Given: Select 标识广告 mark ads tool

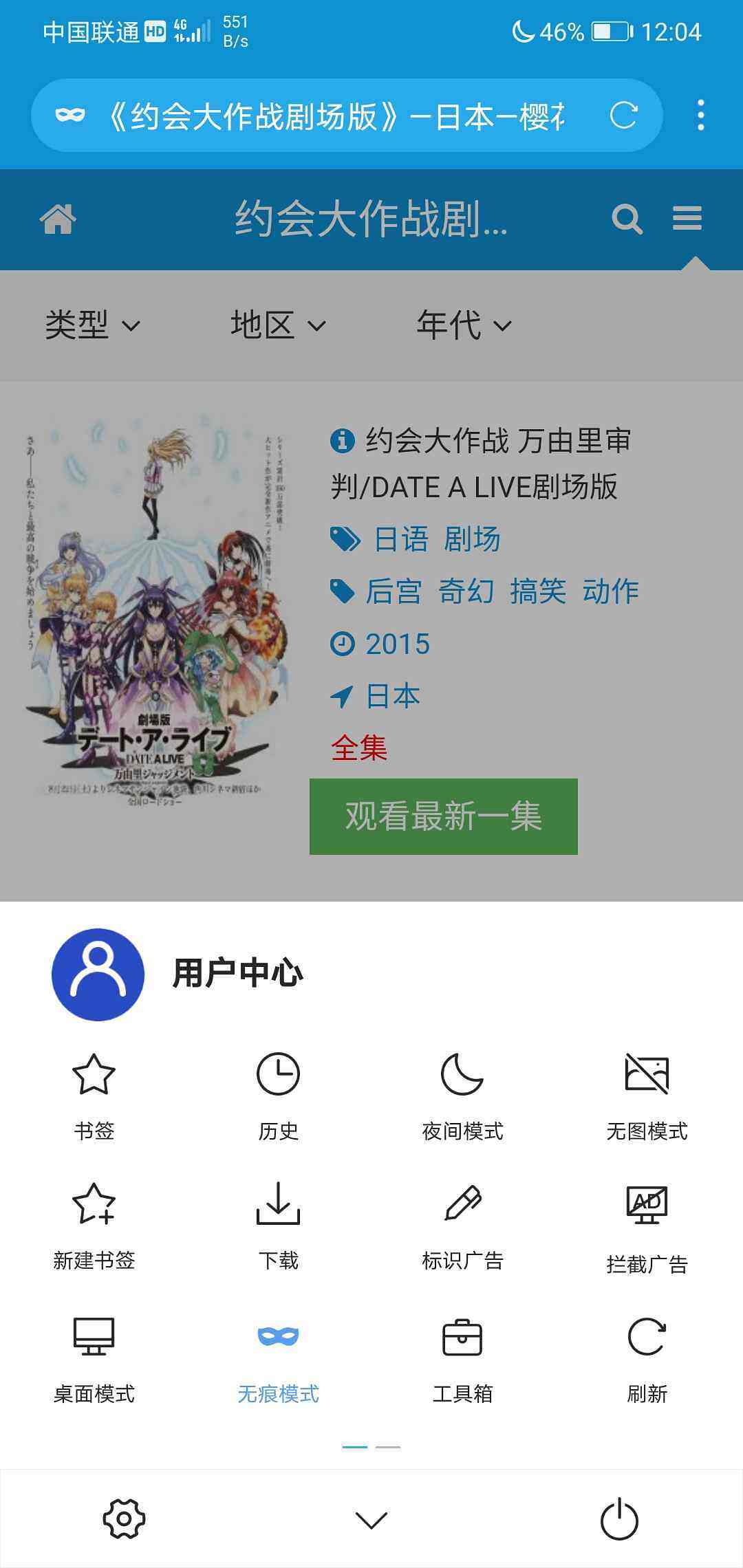Looking at the screenshot, I should (x=462, y=1225).
